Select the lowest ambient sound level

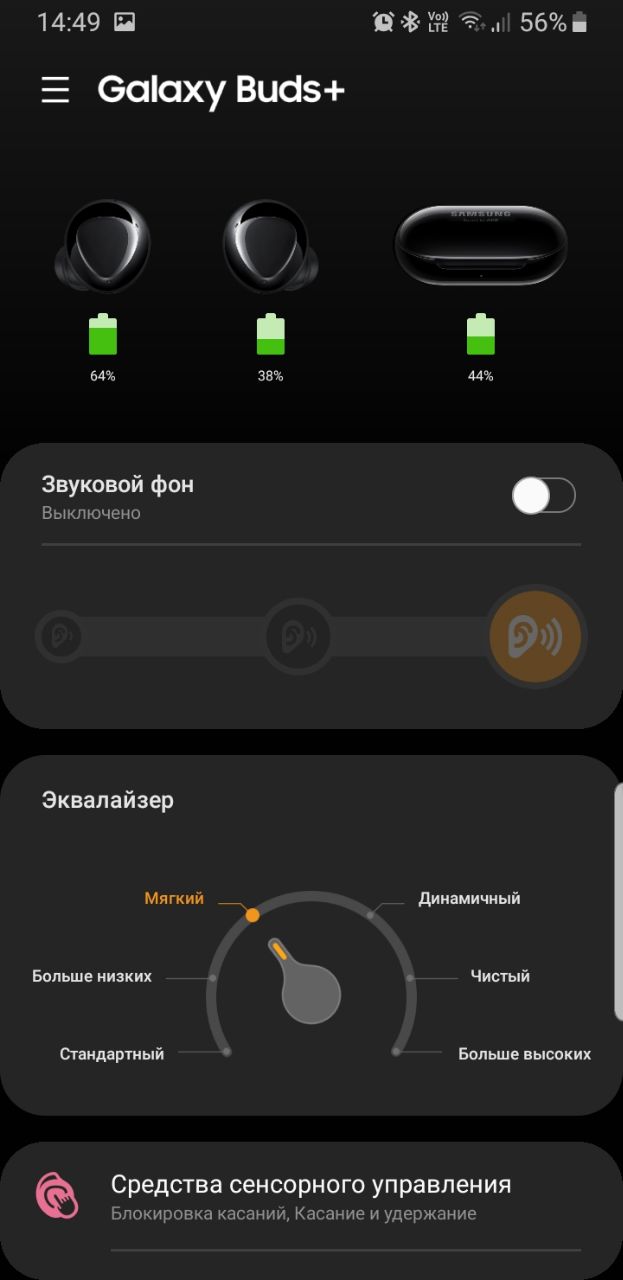tap(59, 636)
